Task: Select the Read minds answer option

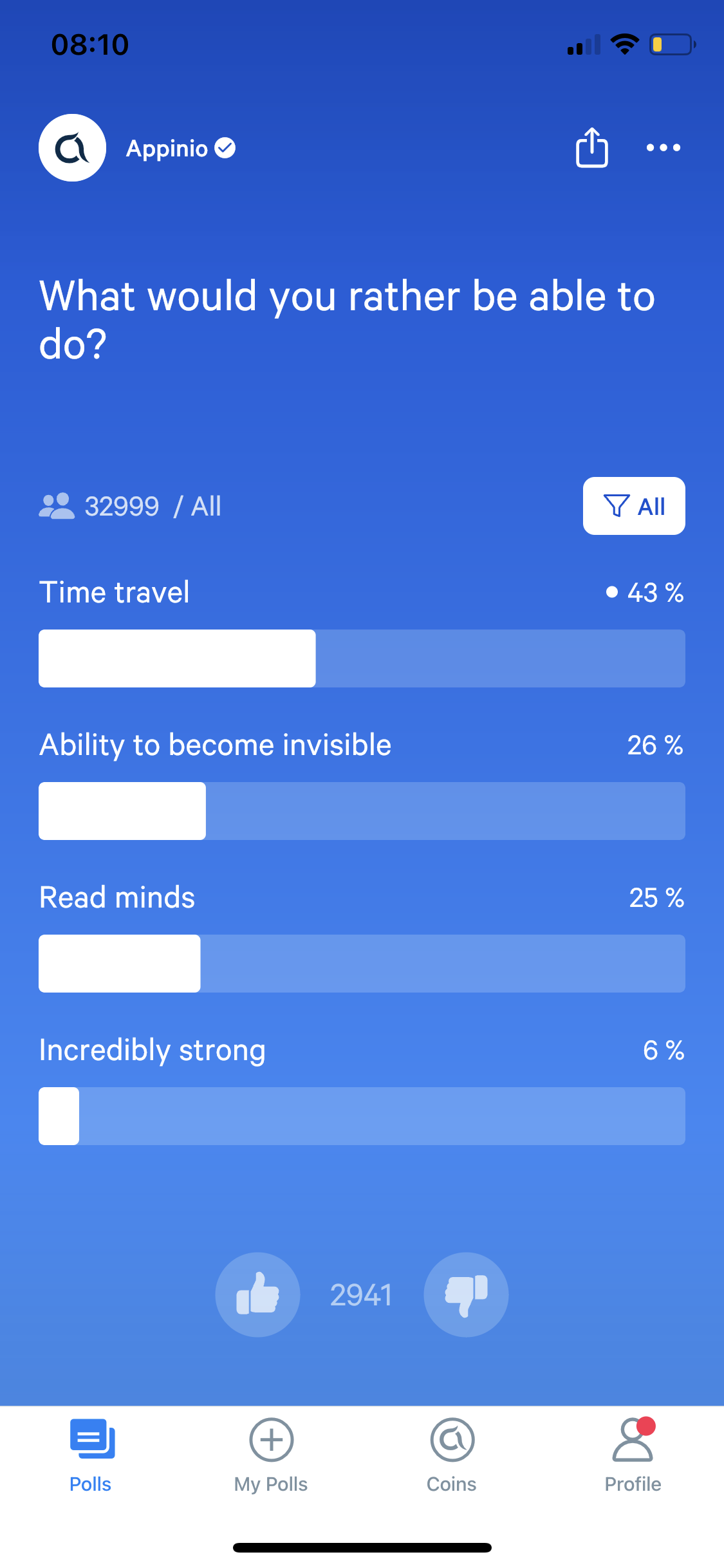Action: [116, 897]
